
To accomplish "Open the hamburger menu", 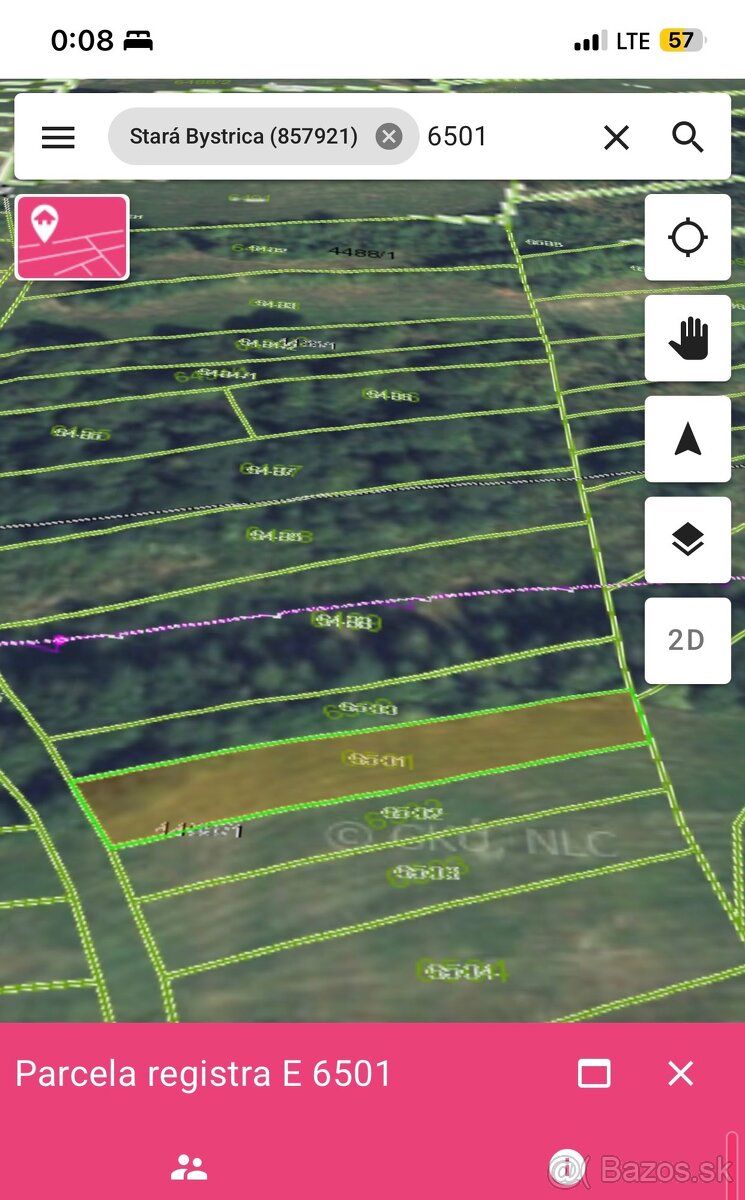I will [x=58, y=137].
